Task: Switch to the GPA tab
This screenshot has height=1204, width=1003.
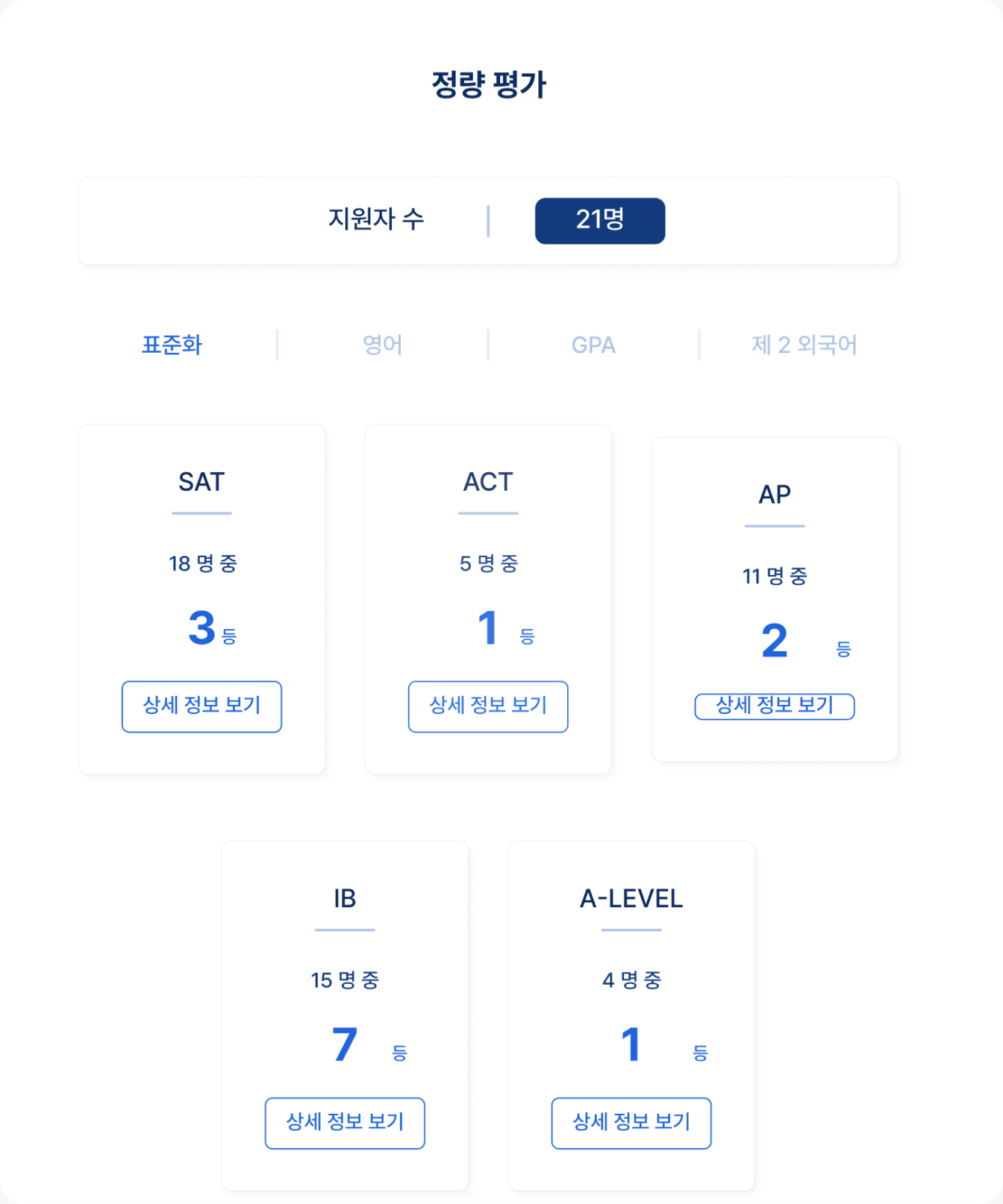Action: tap(593, 345)
